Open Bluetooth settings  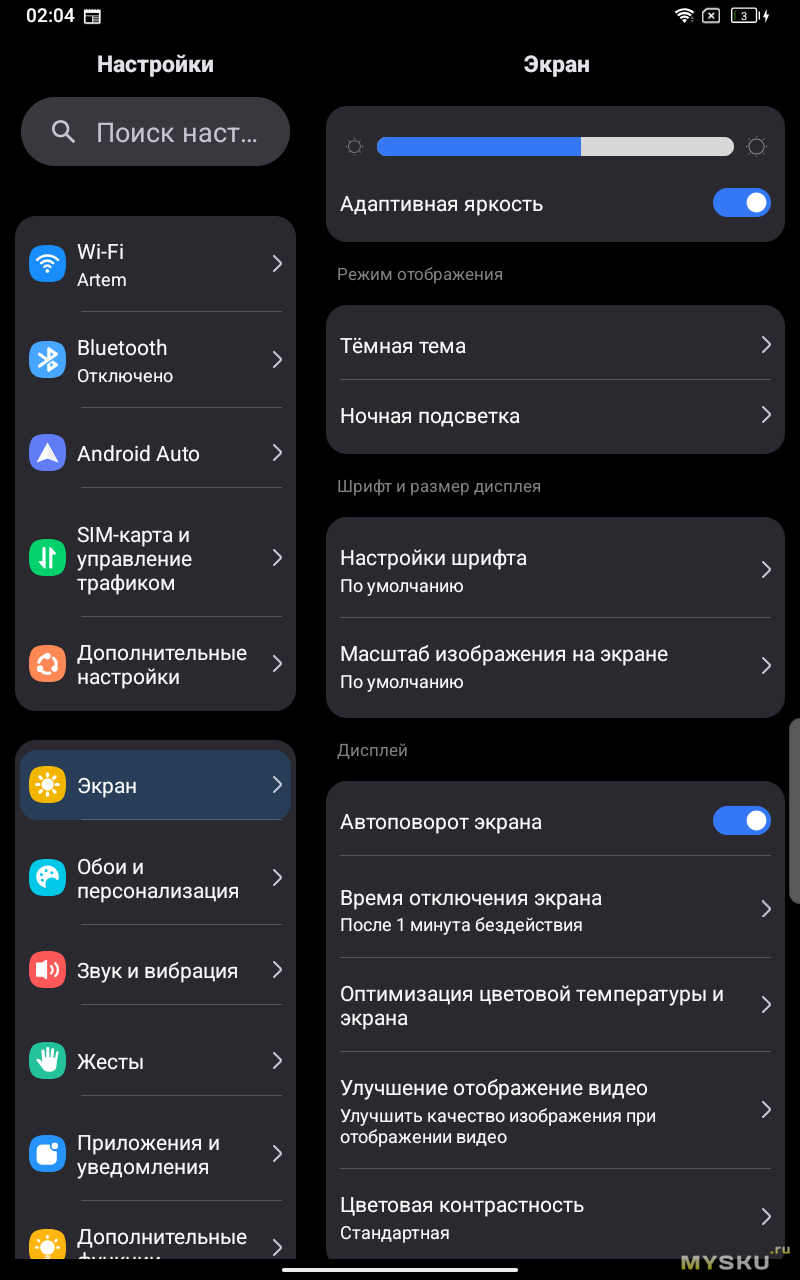pyautogui.click(x=155, y=360)
